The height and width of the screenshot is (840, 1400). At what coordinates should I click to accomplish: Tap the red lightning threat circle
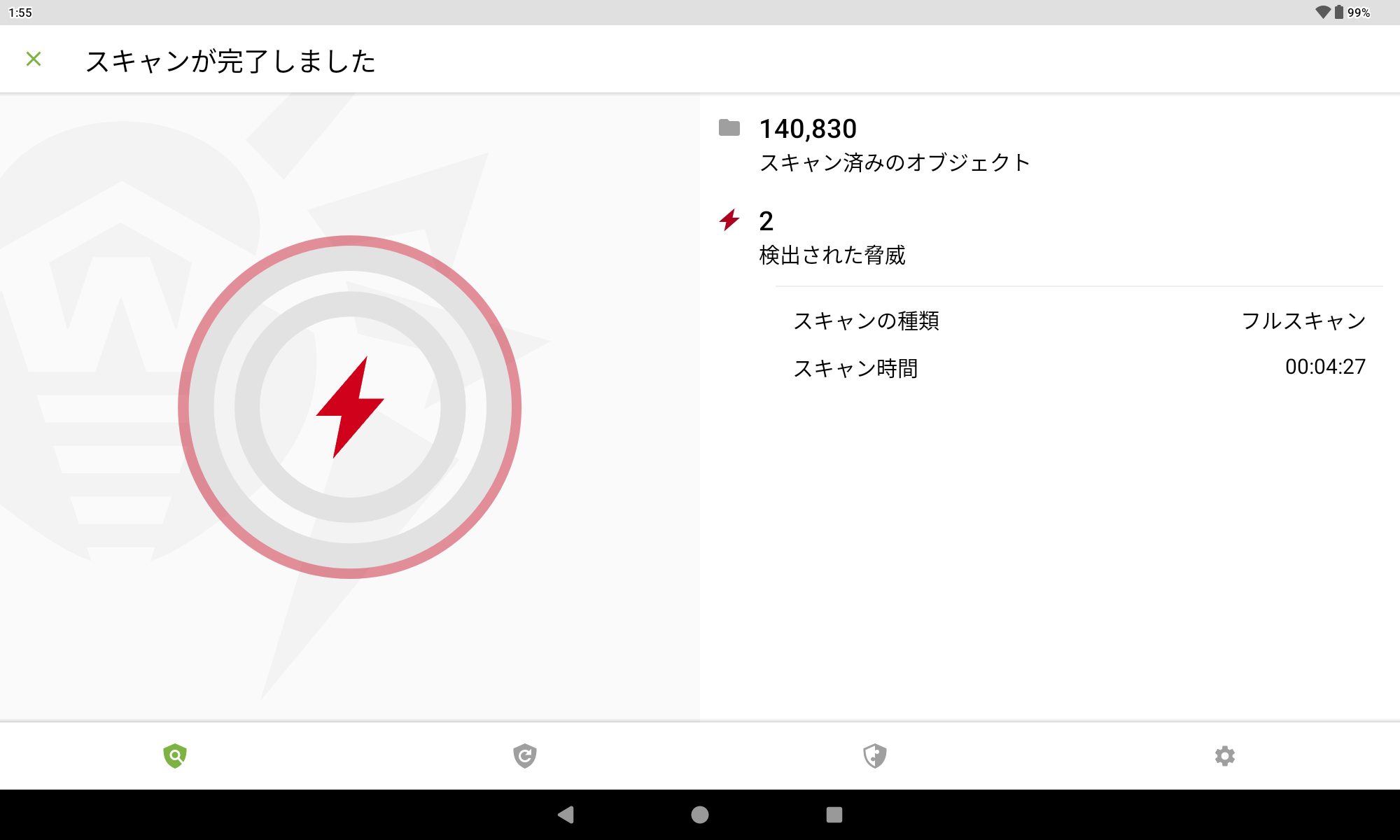[x=350, y=407]
